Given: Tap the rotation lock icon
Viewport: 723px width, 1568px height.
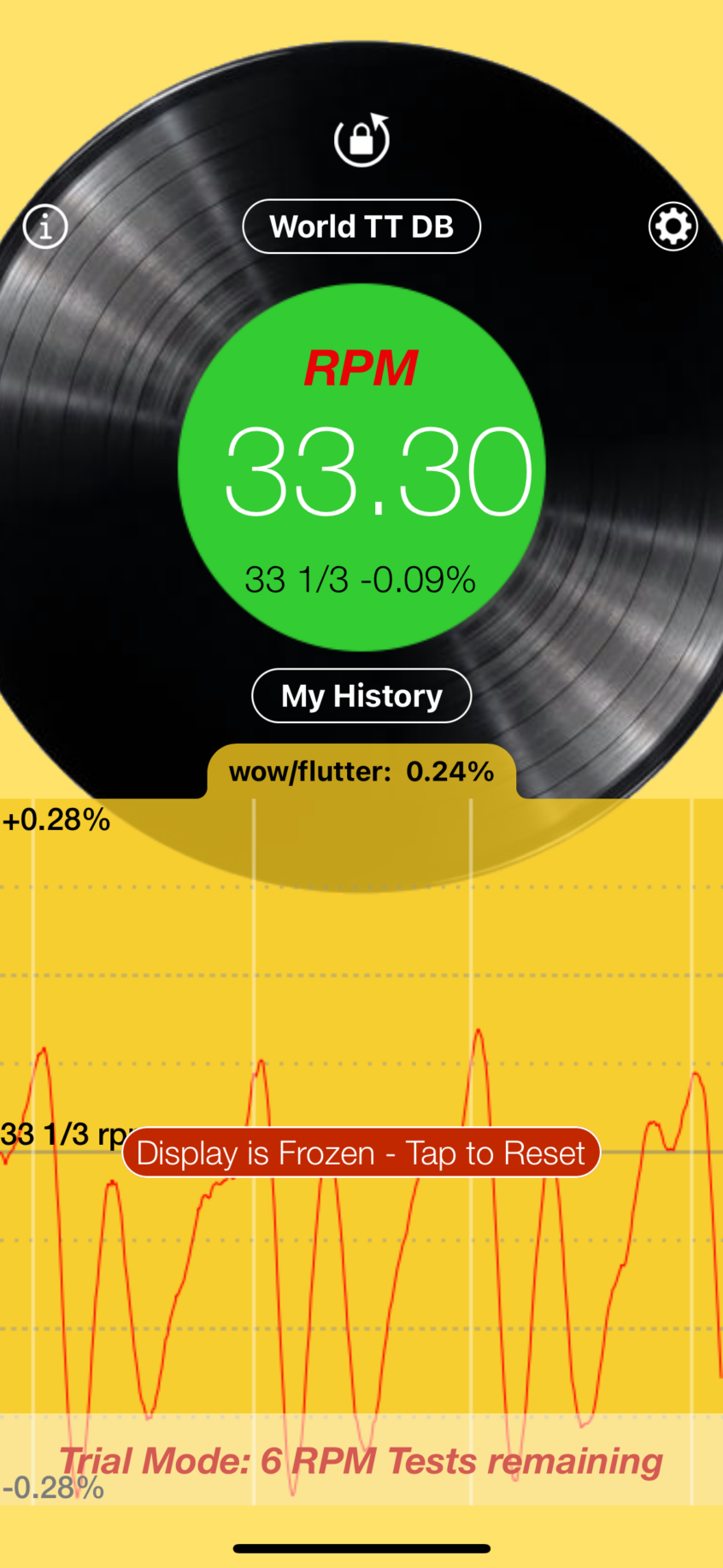Looking at the screenshot, I should point(361,139).
